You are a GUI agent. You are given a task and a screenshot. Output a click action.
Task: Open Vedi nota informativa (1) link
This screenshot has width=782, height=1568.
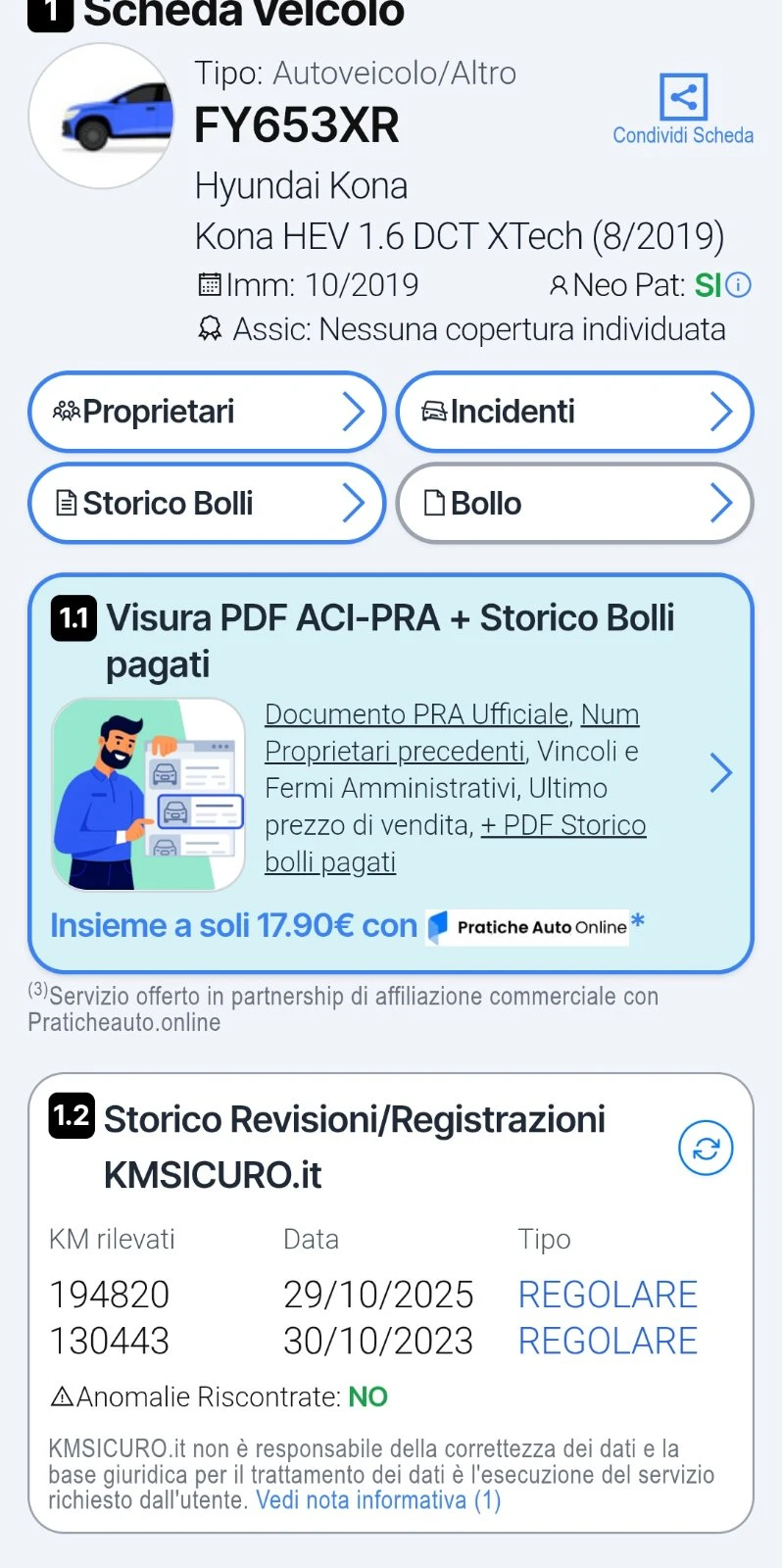[x=378, y=1500]
